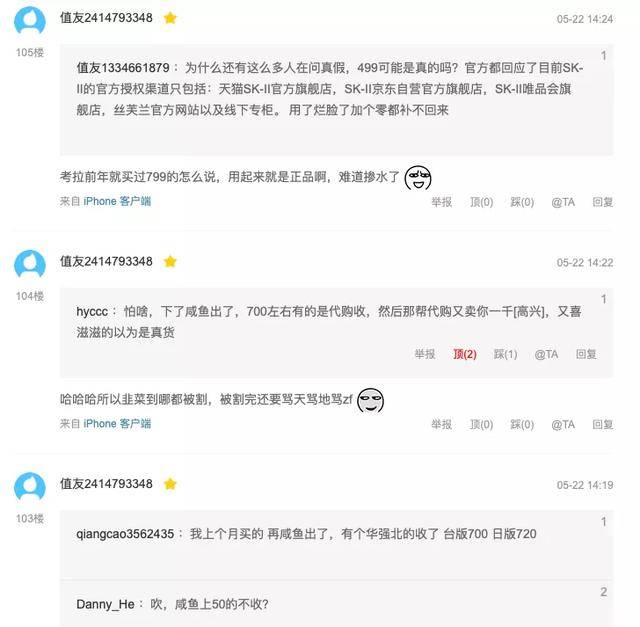
Task: Upvote hyccc's quoted comment 顶(2)
Action: (464, 354)
